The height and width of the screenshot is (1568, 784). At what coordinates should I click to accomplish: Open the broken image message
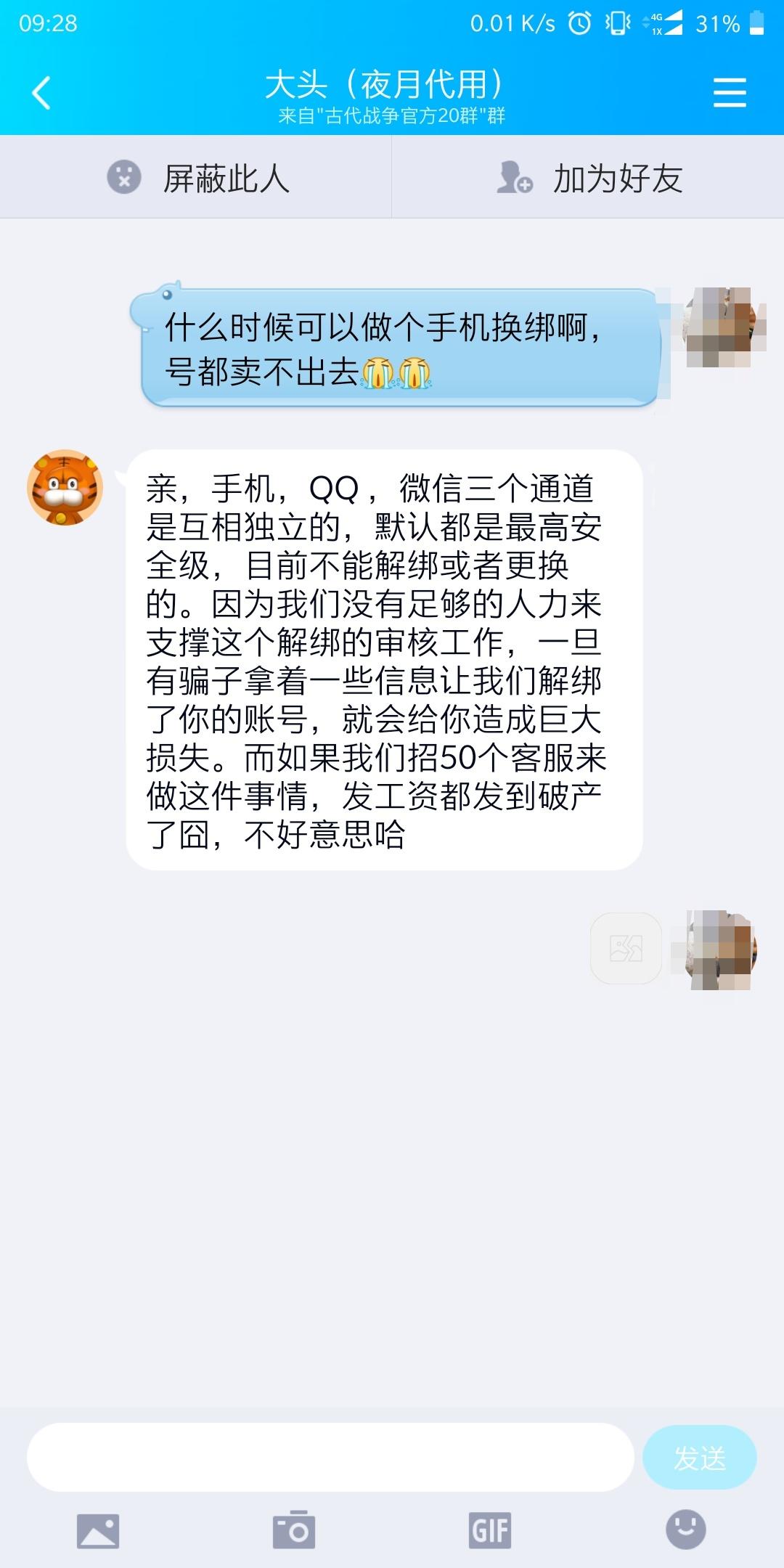click(x=626, y=947)
